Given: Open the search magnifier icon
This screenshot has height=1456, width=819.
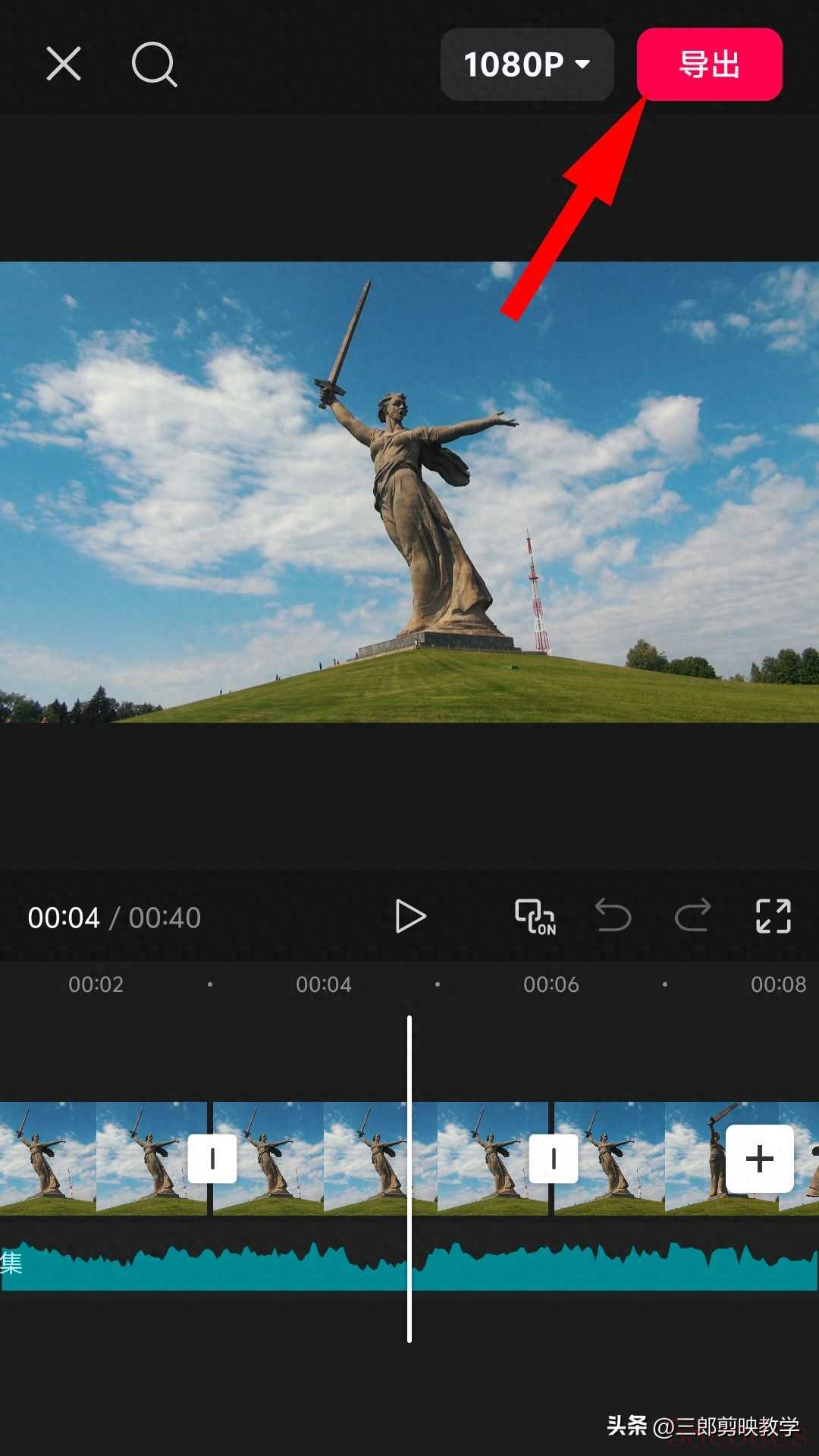Looking at the screenshot, I should click(x=154, y=64).
